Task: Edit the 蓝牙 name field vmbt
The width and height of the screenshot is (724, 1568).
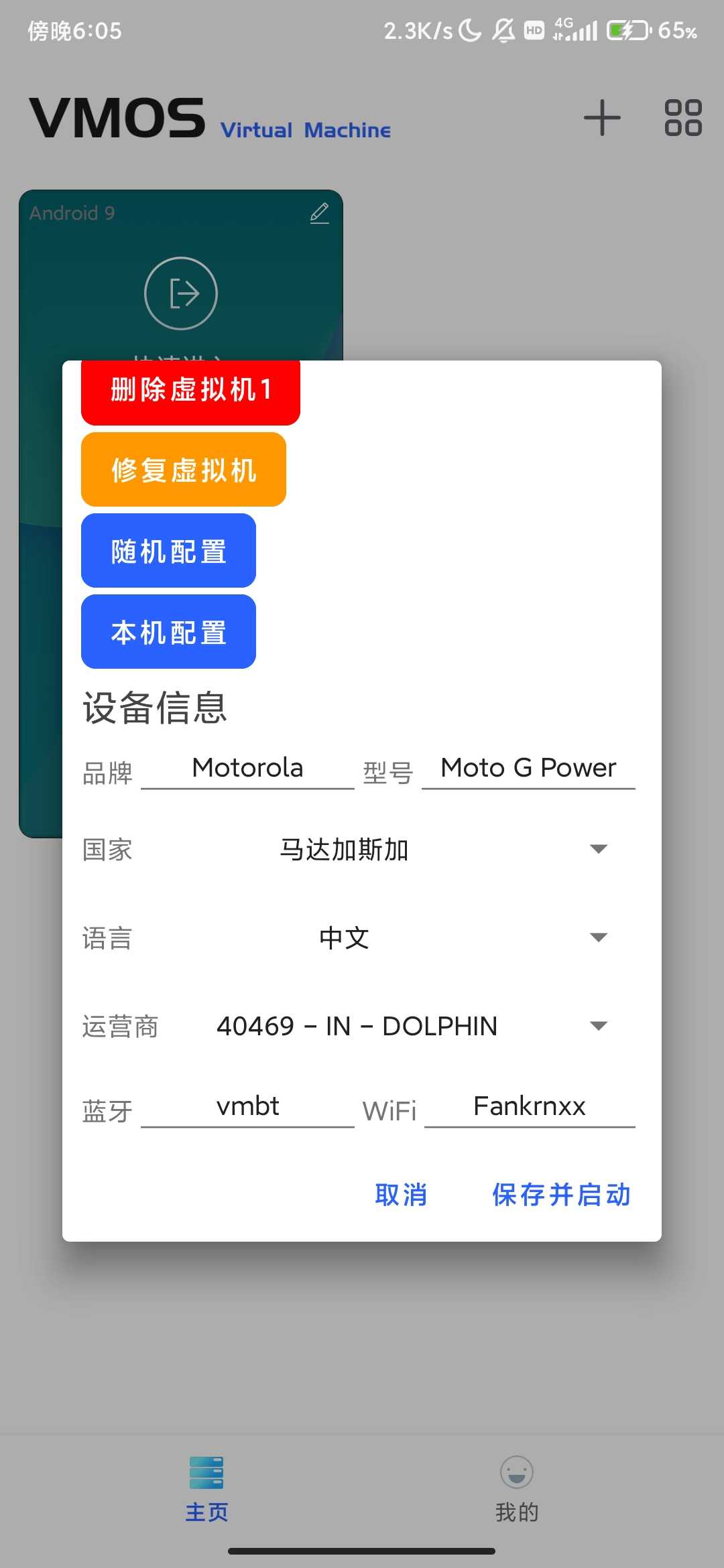Action: [247, 1106]
